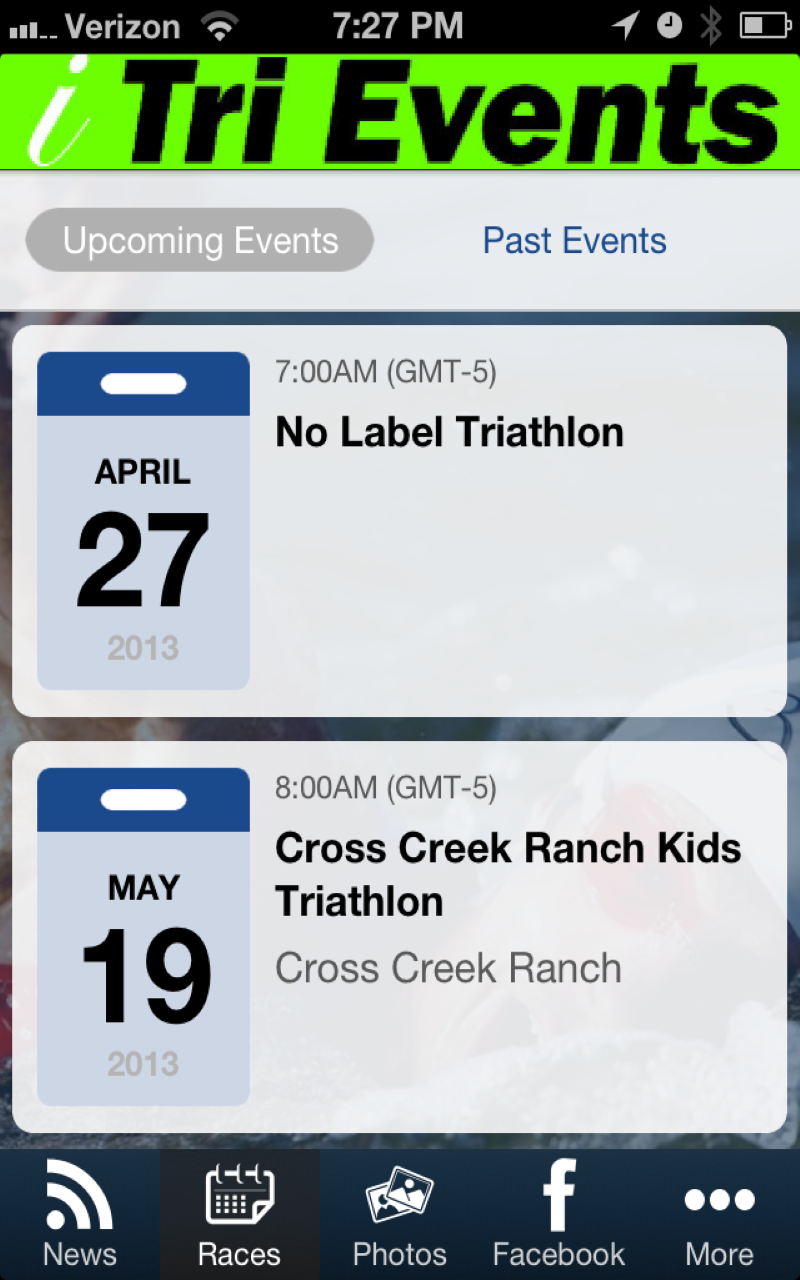This screenshot has width=800, height=1280.
Task: Open the Facebook icon in the tab bar
Action: point(558,1197)
